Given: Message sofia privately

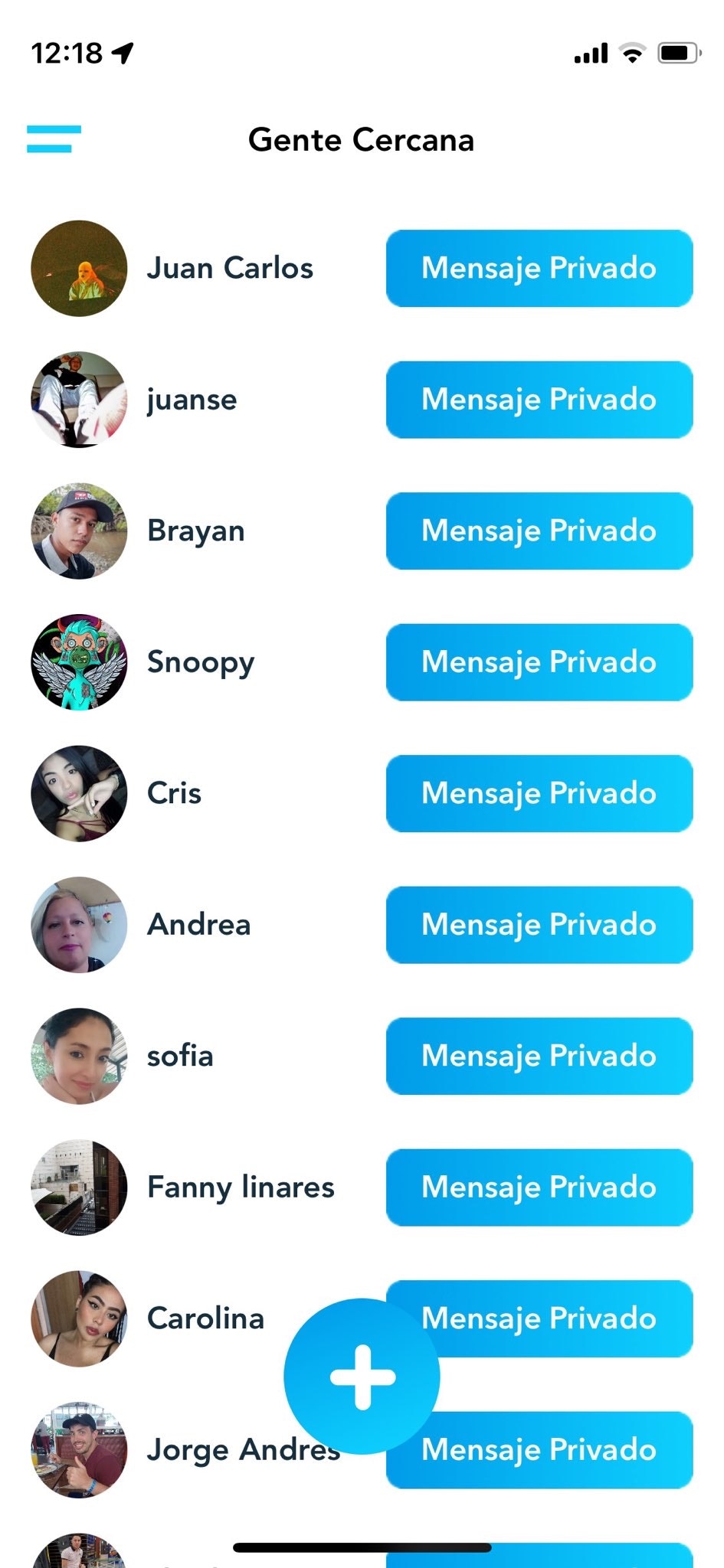Looking at the screenshot, I should coord(539,1057).
